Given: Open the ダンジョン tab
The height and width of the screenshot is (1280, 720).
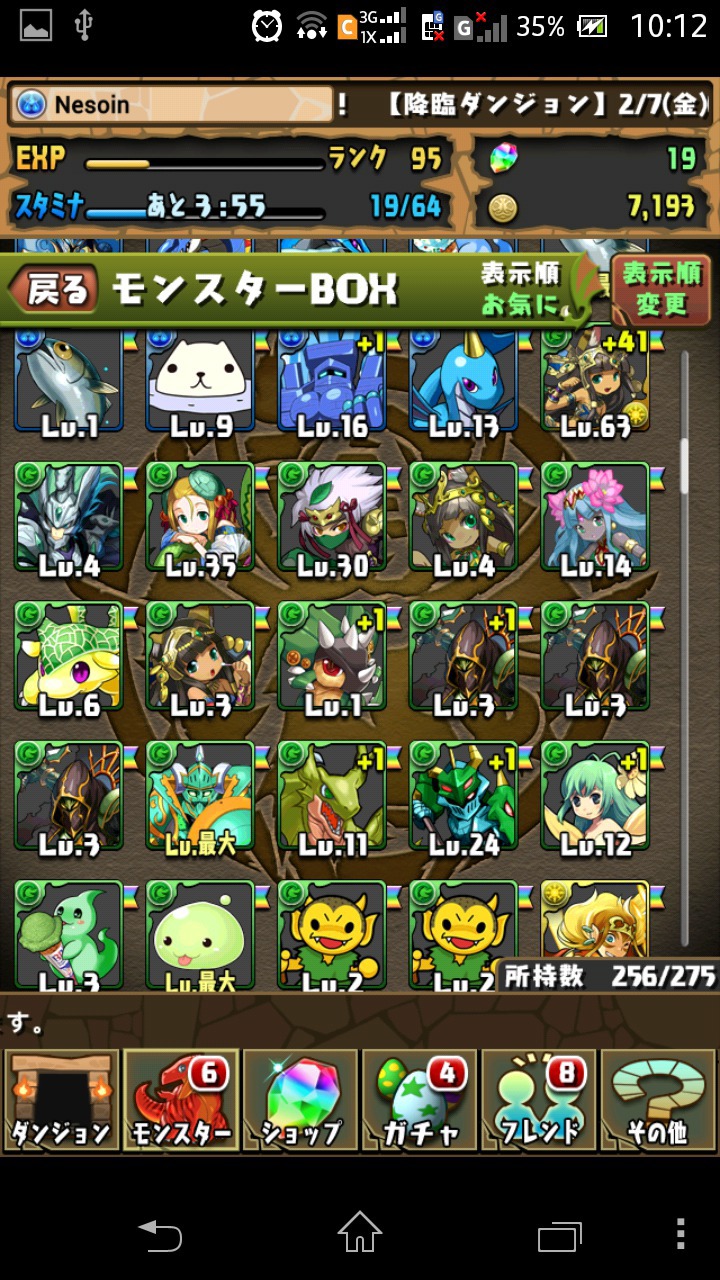Looking at the screenshot, I should [x=61, y=1099].
